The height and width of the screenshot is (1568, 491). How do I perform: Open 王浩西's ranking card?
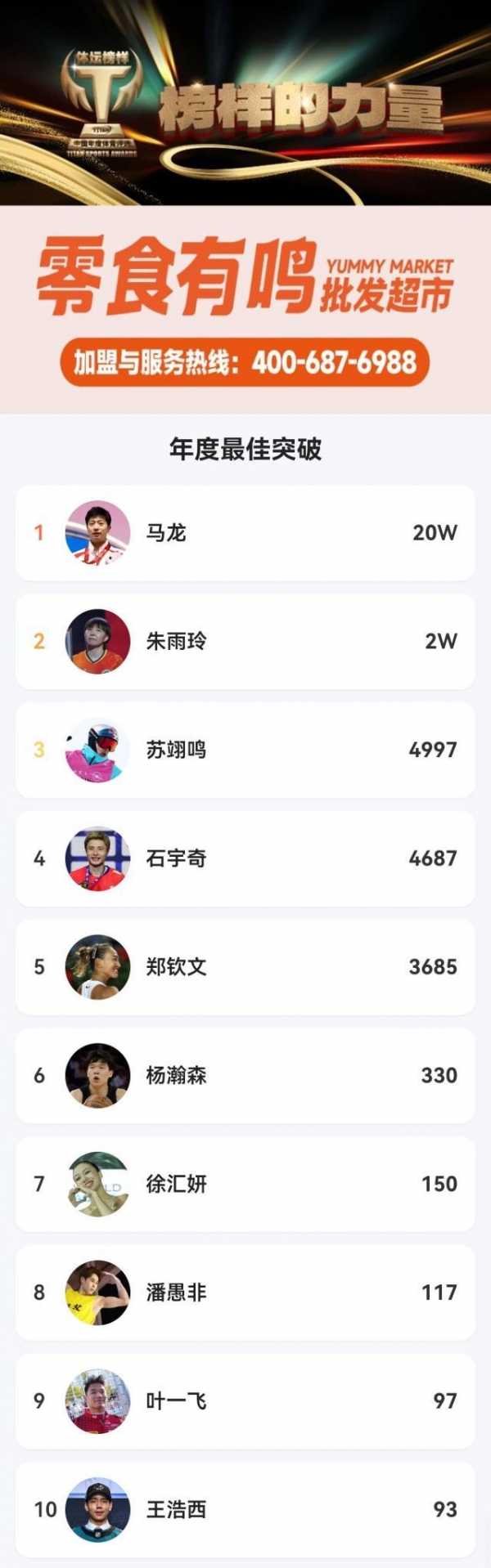point(245,1509)
